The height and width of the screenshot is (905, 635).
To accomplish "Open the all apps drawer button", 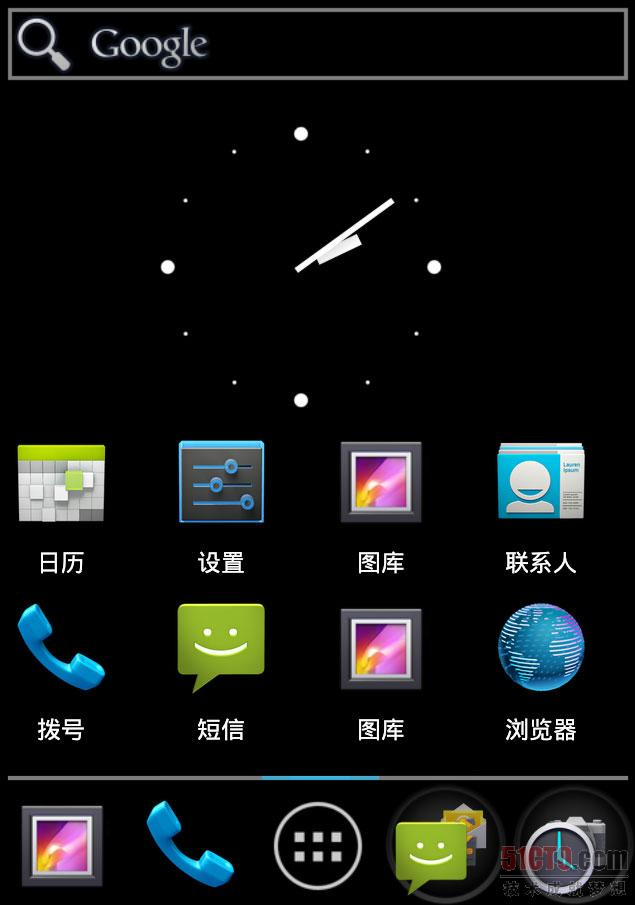I will [x=317, y=846].
